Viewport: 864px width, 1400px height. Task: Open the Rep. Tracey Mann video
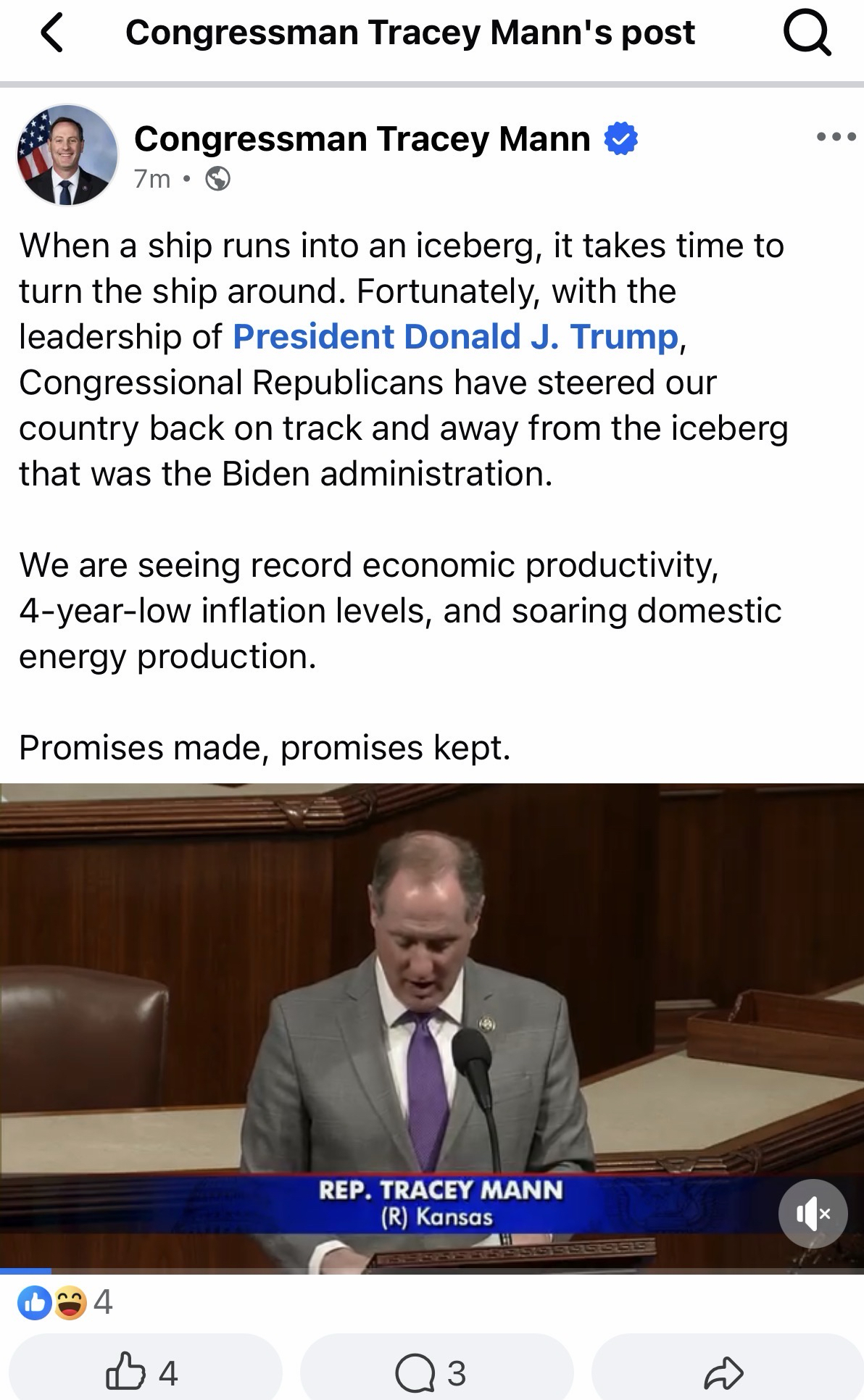[x=432, y=1014]
